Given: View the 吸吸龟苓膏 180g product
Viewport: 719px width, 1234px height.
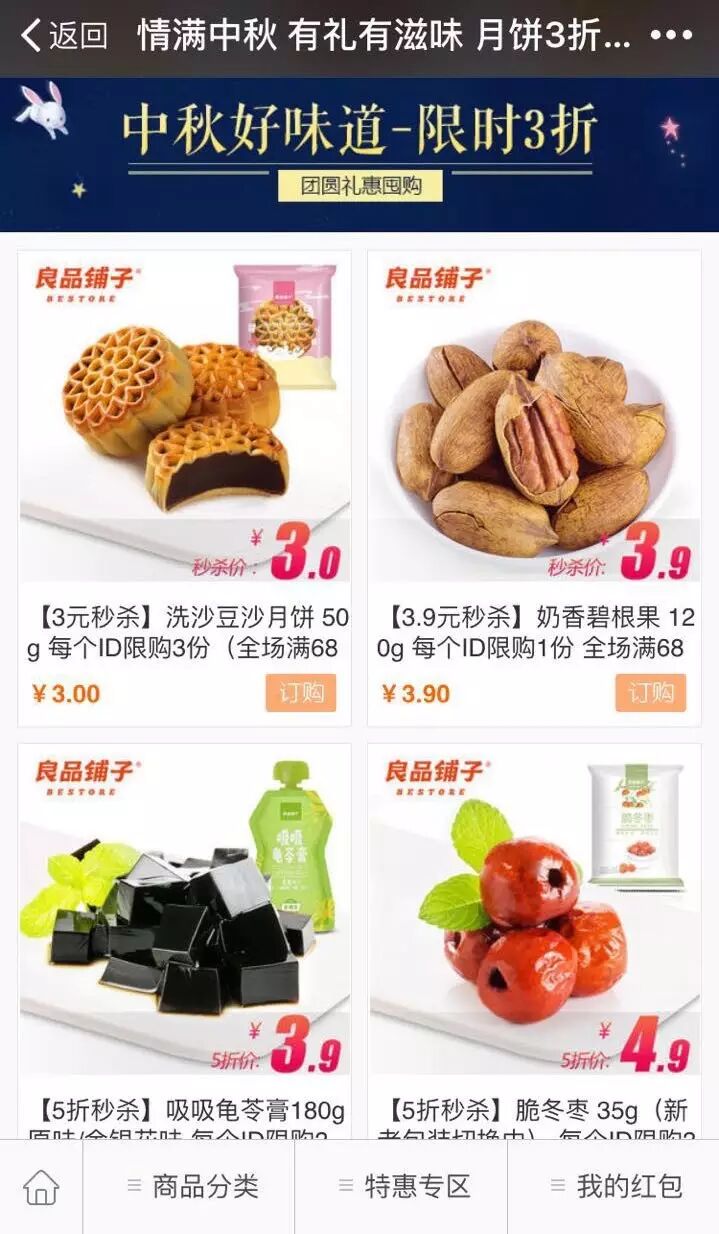Looking at the screenshot, I should [x=184, y=920].
